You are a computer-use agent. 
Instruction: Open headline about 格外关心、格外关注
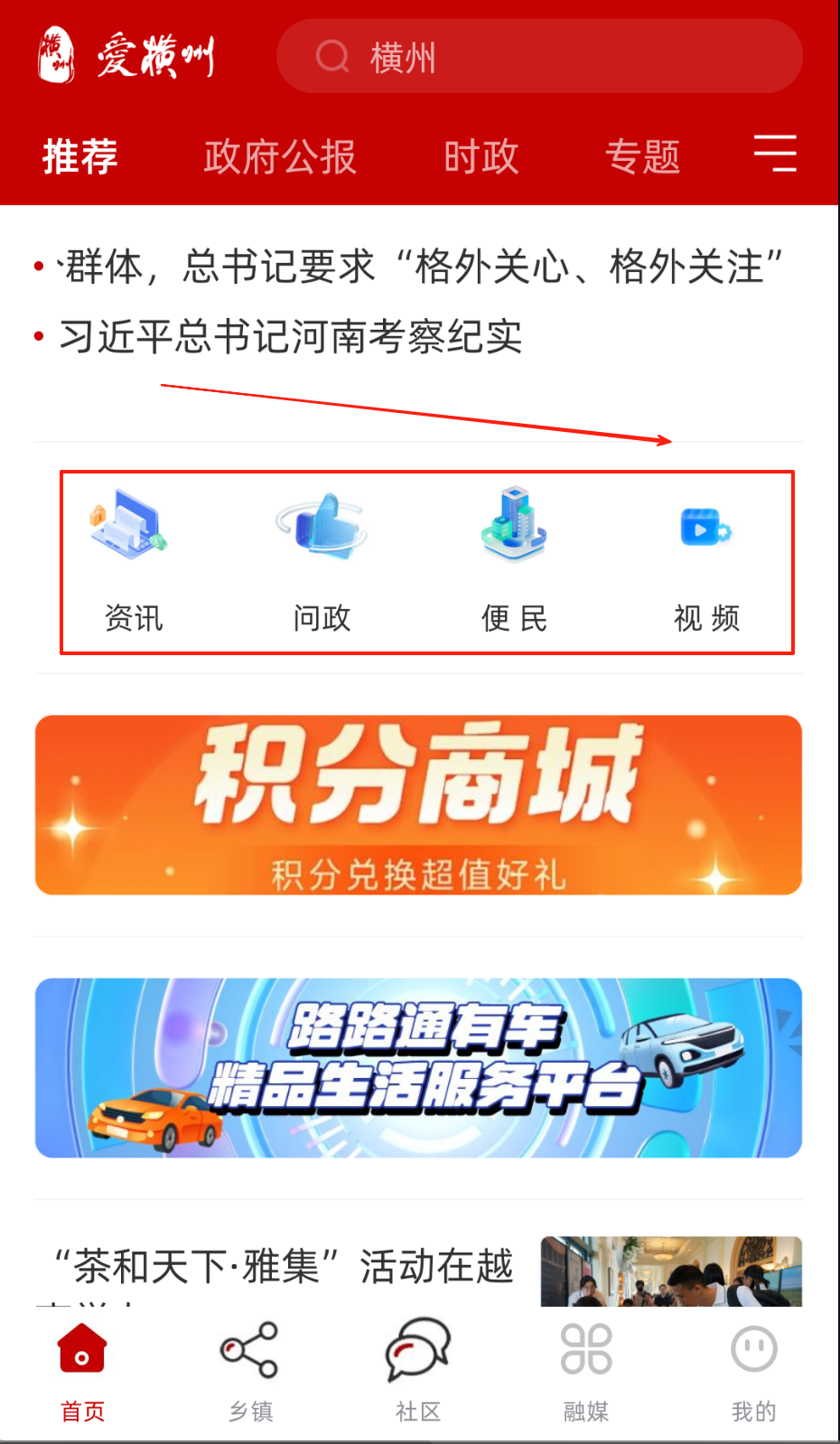point(420,267)
